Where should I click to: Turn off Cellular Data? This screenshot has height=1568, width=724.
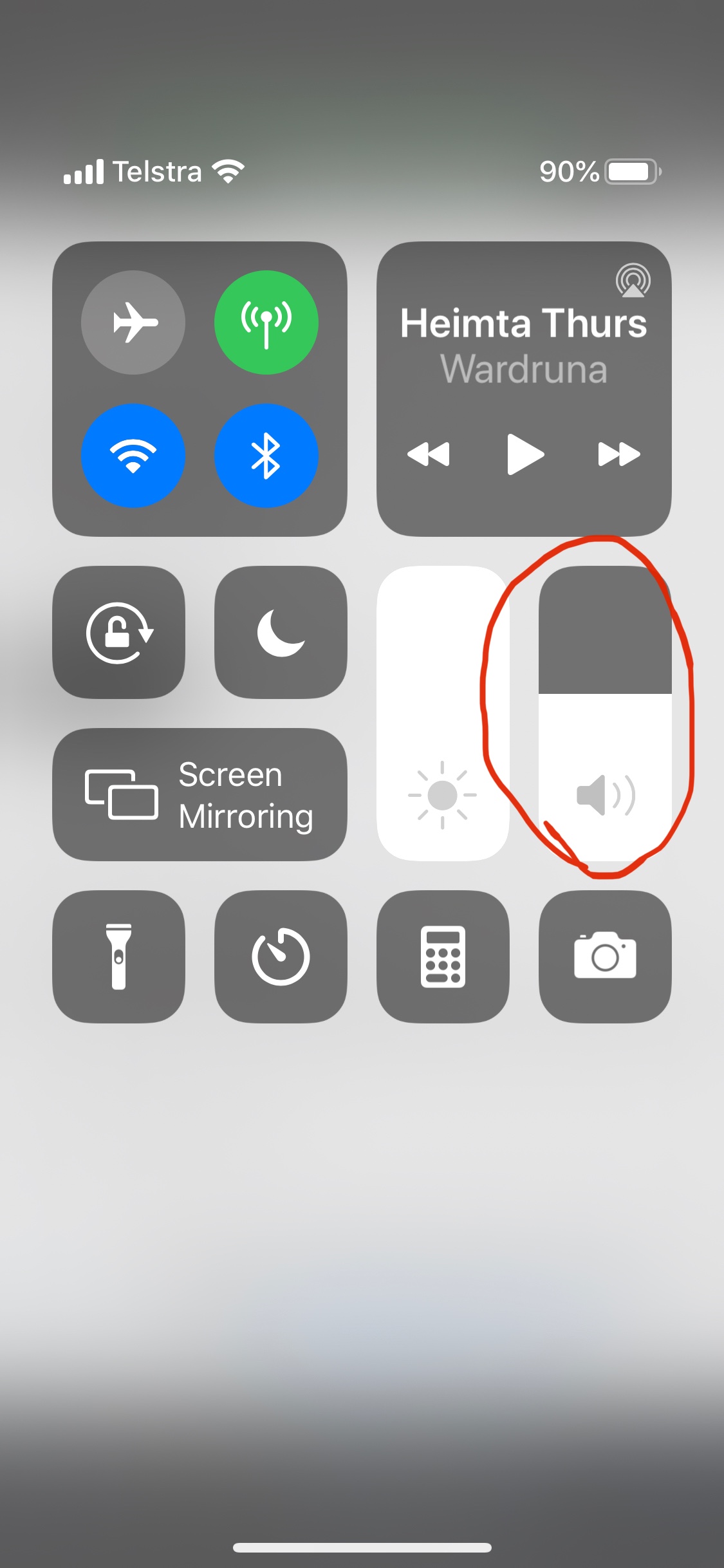[266, 322]
